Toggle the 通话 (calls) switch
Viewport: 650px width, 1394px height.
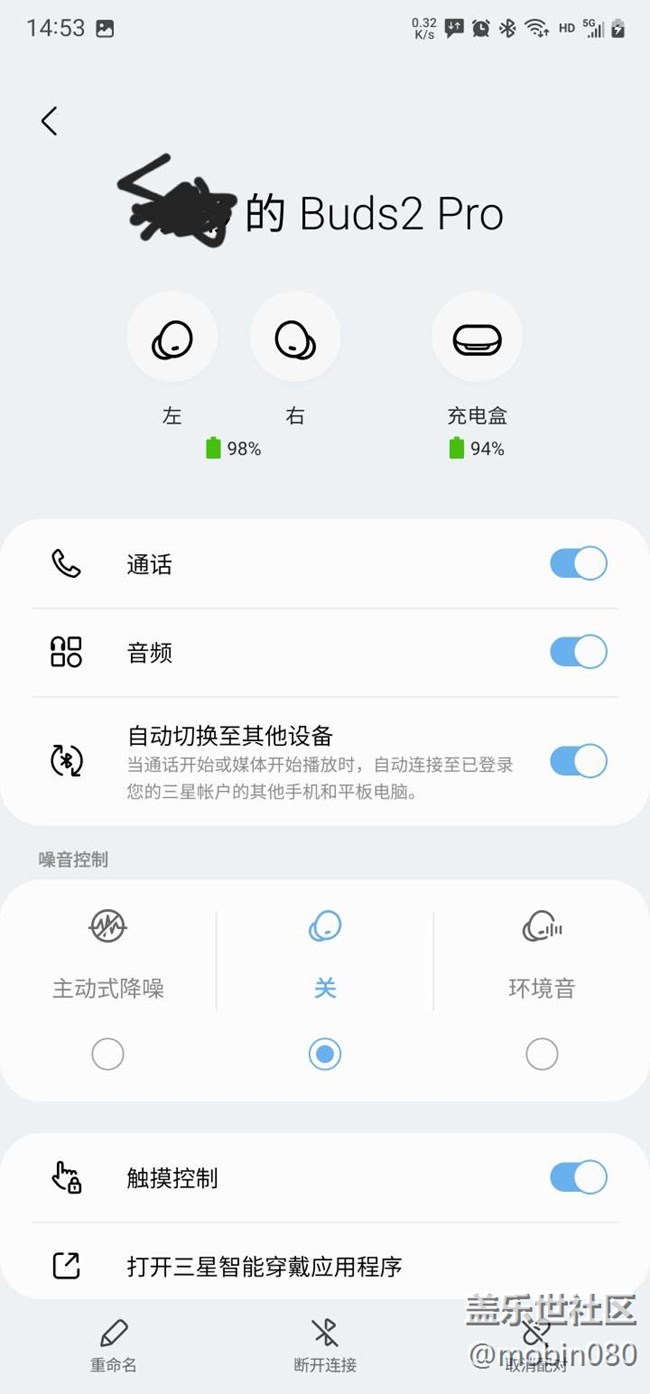click(578, 564)
